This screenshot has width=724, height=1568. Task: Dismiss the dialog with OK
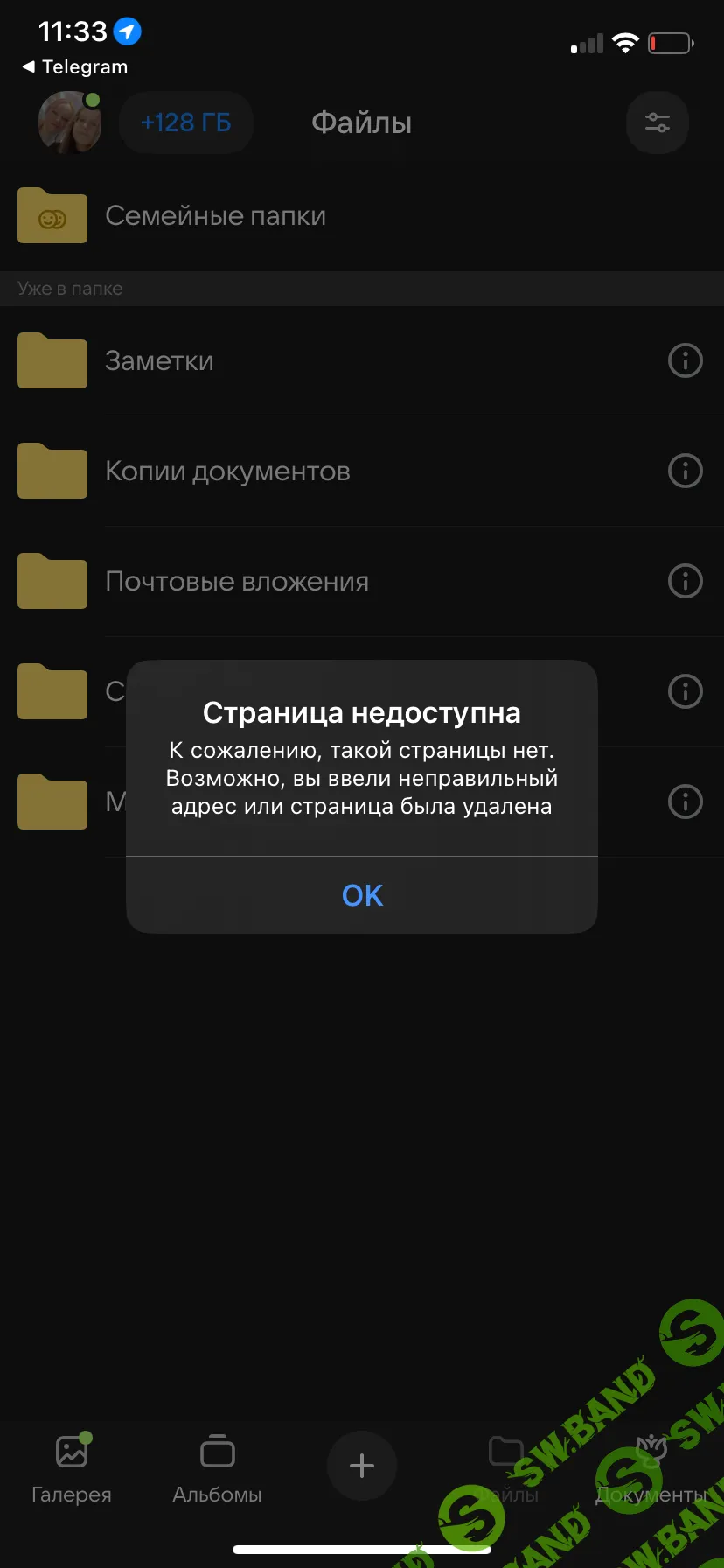362,895
